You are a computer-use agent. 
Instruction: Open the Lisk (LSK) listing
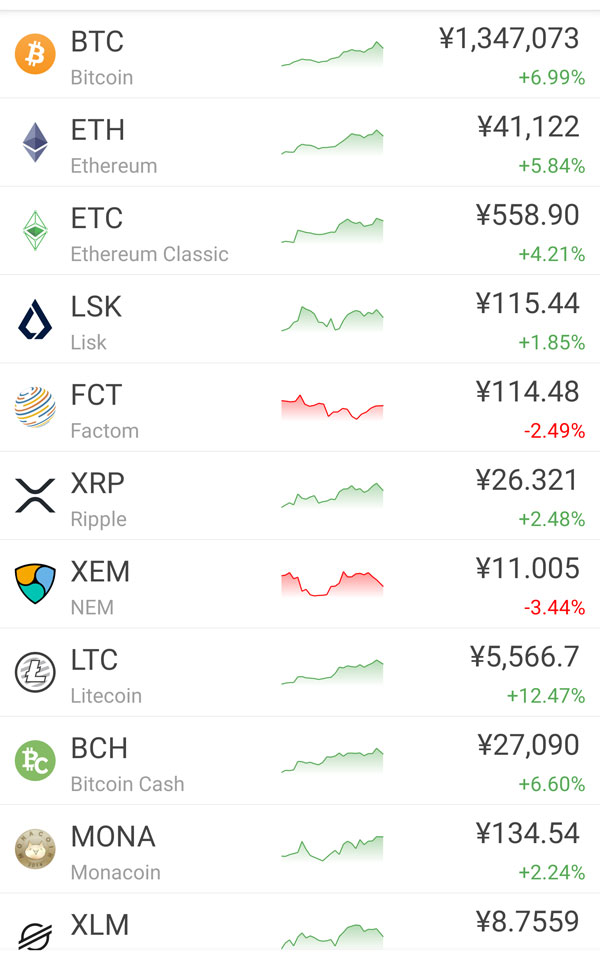point(300,320)
